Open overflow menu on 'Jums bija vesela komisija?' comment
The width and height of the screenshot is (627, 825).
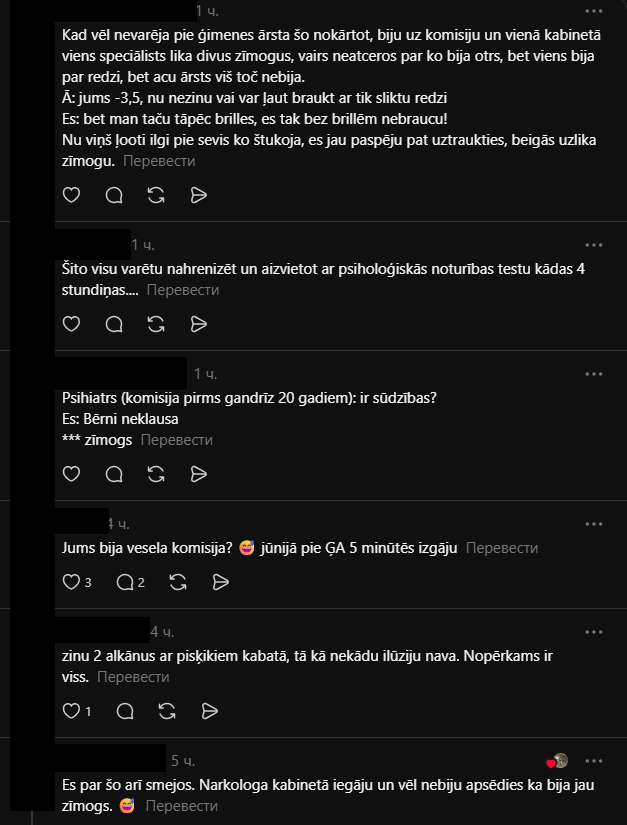593,524
